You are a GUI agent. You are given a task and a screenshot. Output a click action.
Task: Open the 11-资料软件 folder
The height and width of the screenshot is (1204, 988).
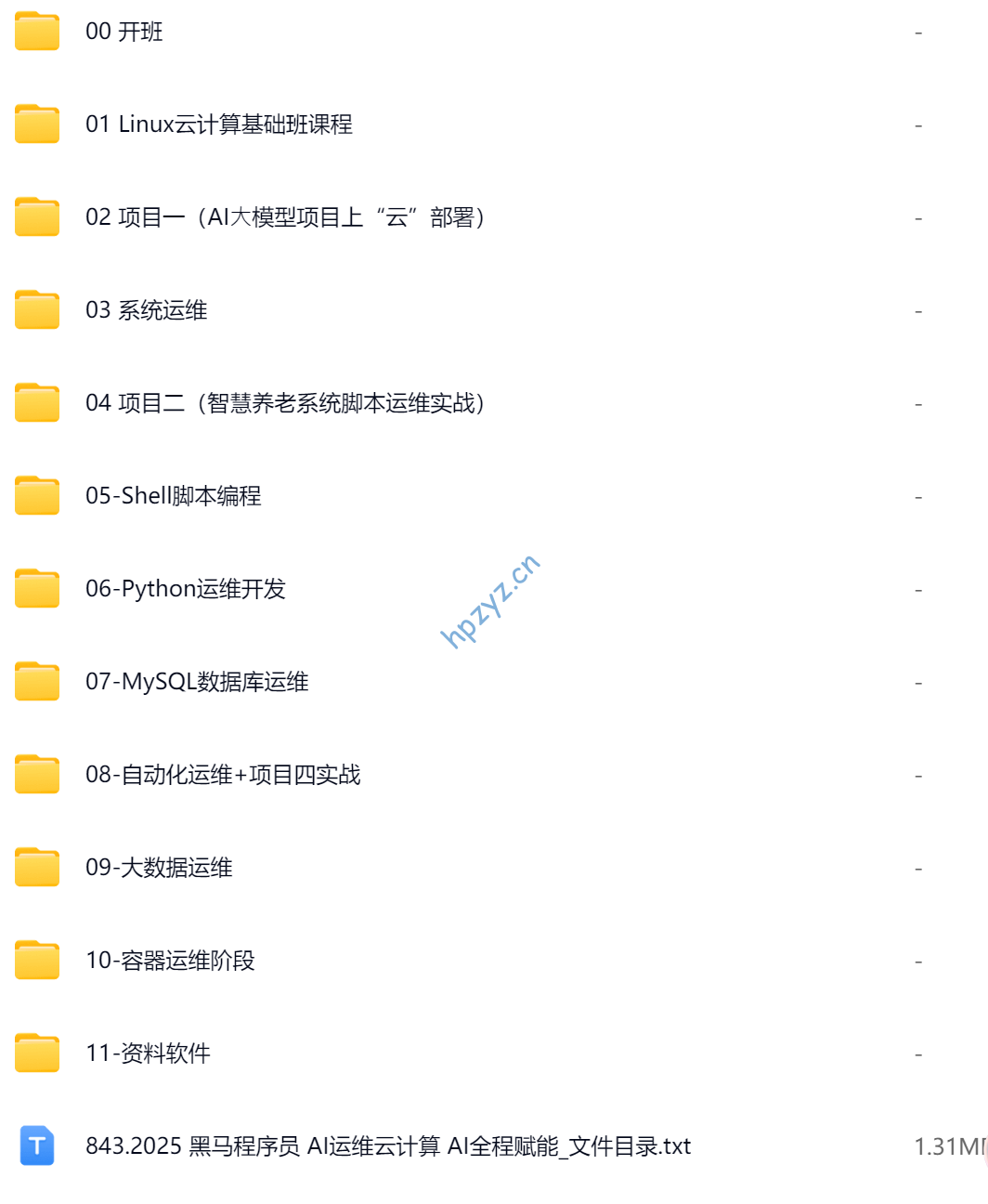click(x=148, y=1053)
